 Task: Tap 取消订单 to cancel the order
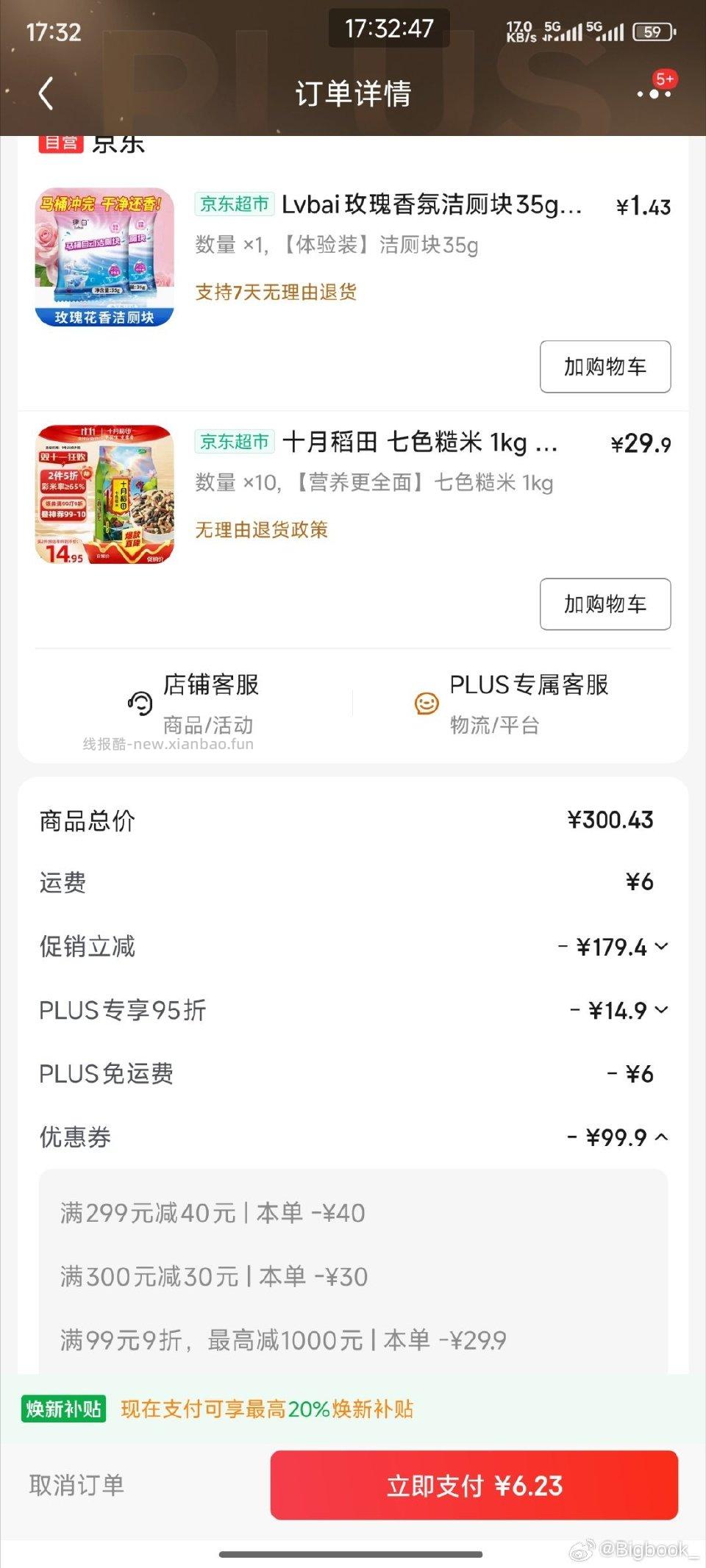[x=79, y=1485]
